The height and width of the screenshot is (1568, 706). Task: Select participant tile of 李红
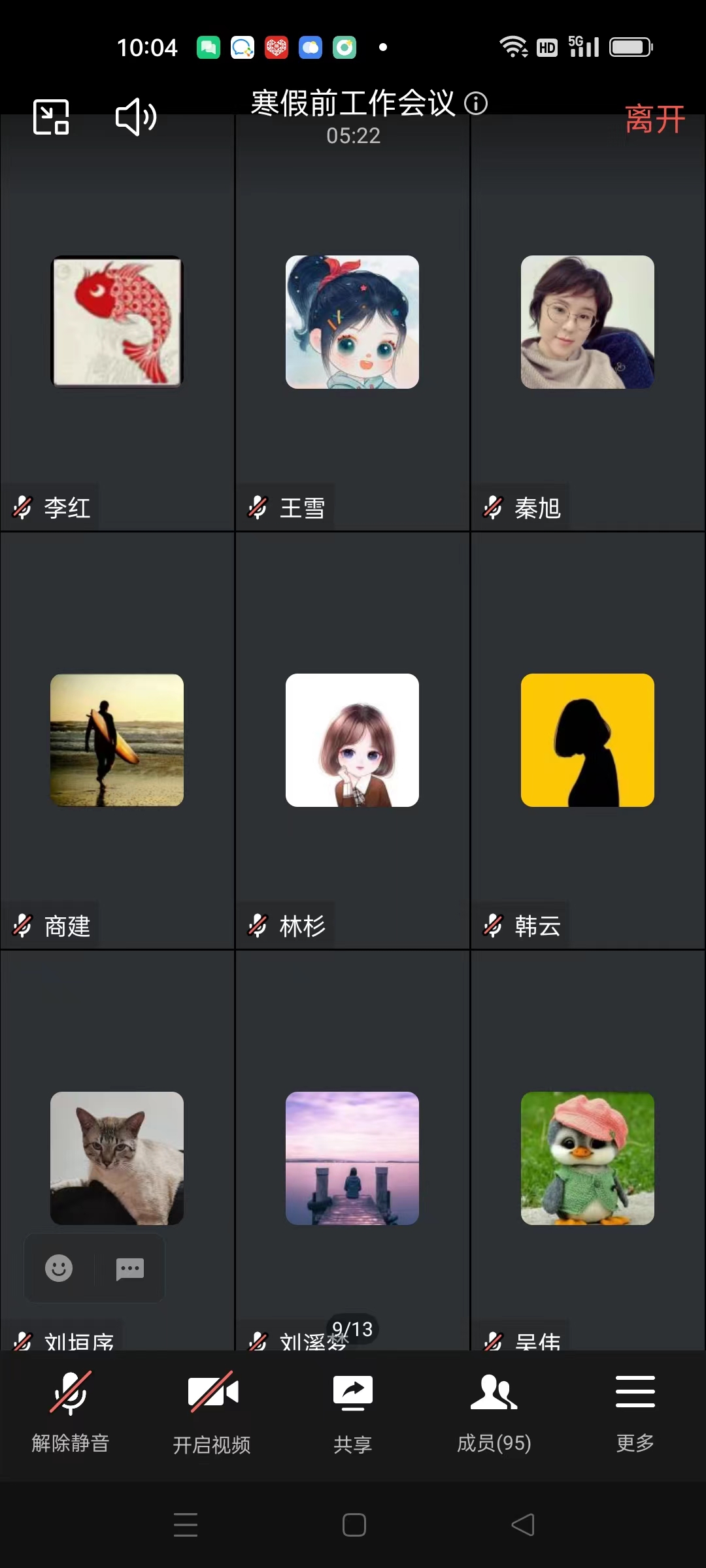pos(117,322)
